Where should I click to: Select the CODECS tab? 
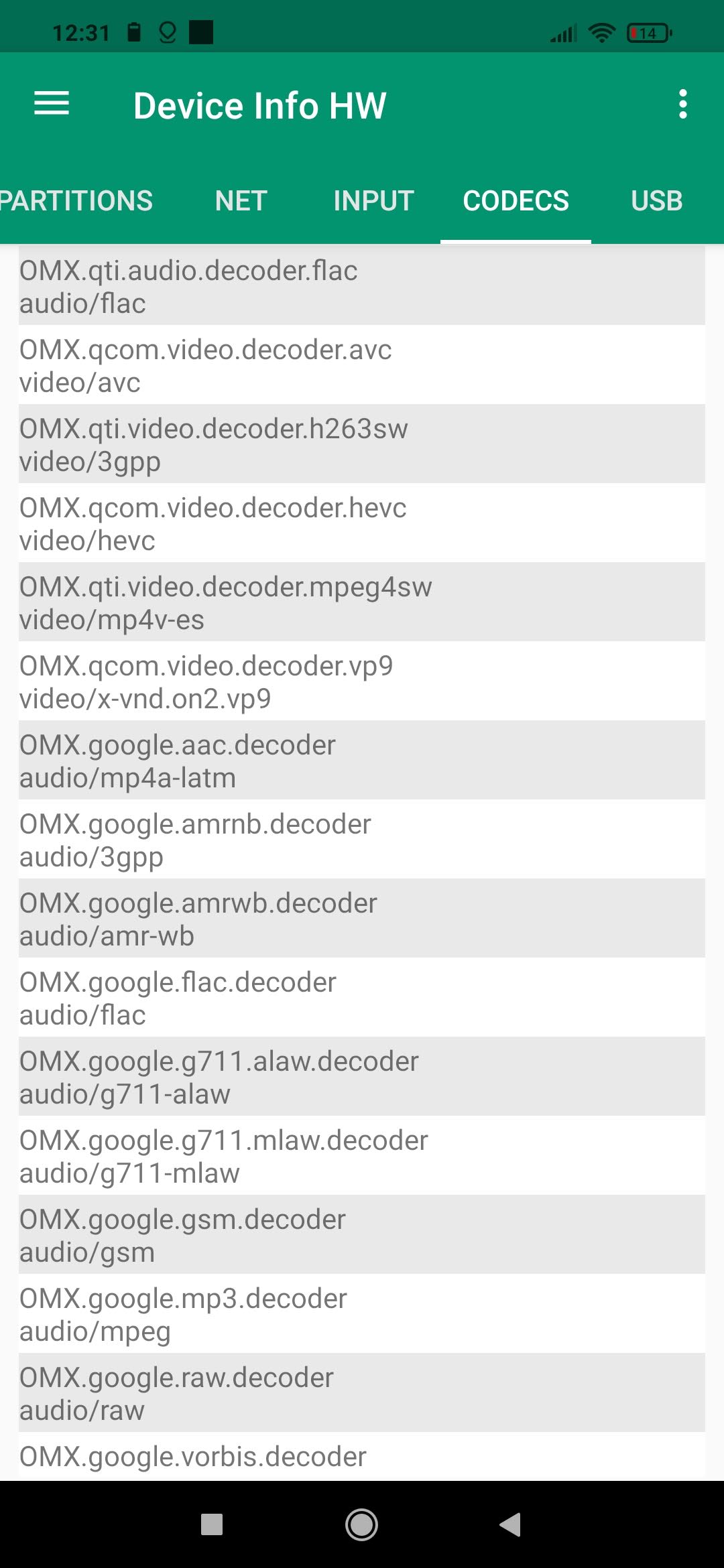click(x=516, y=201)
